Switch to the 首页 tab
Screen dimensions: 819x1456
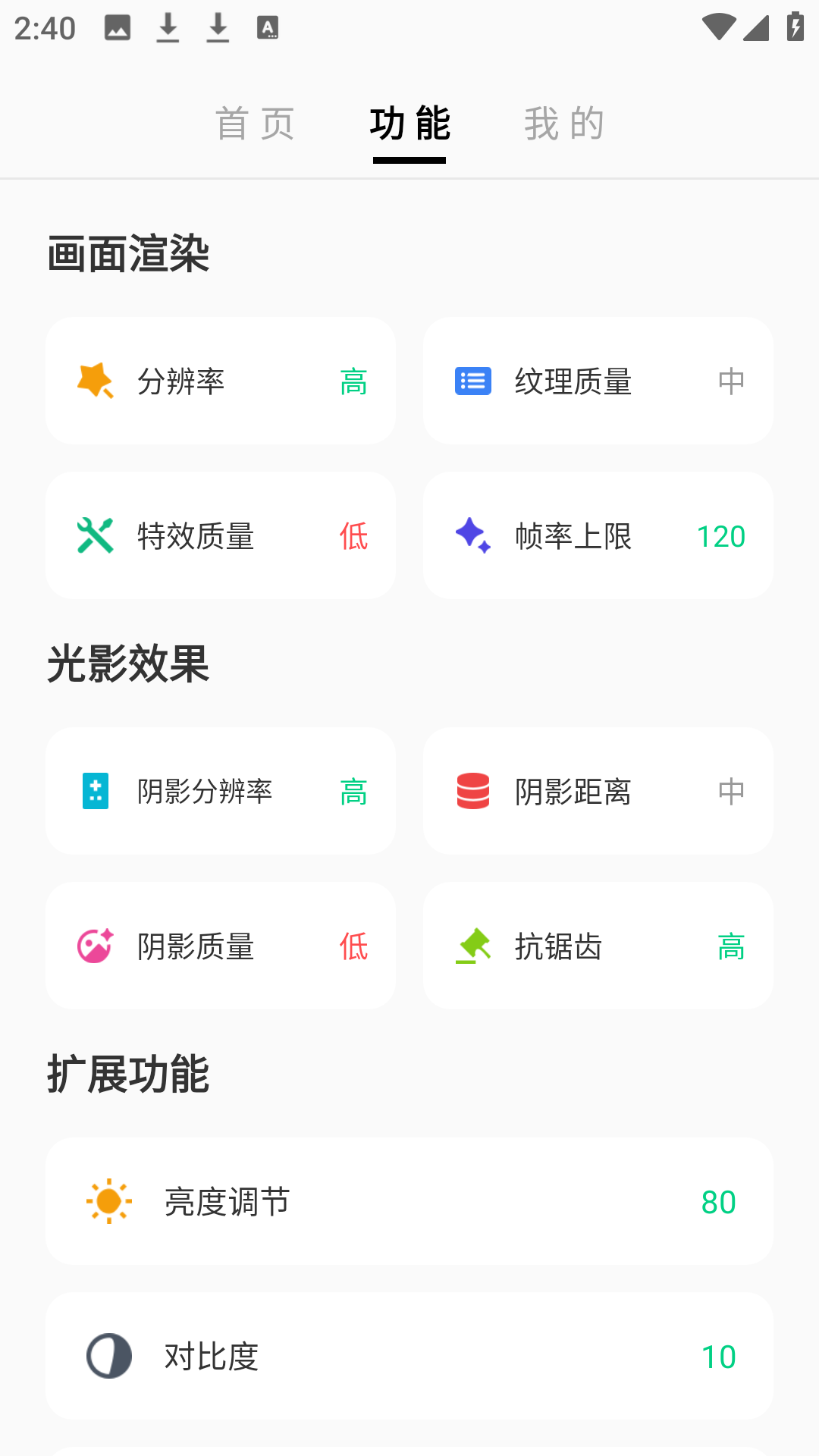256,124
